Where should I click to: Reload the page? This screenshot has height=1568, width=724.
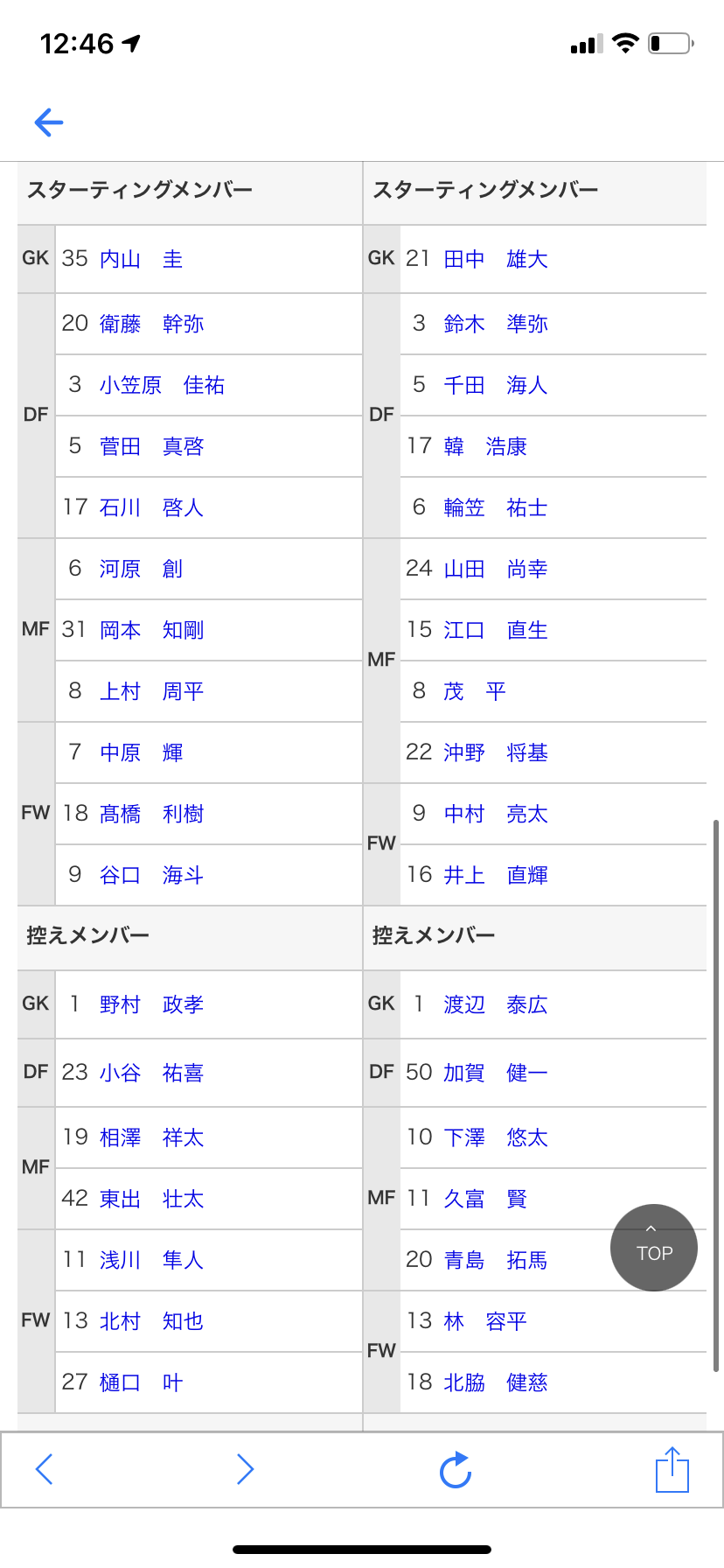[456, 1470]
